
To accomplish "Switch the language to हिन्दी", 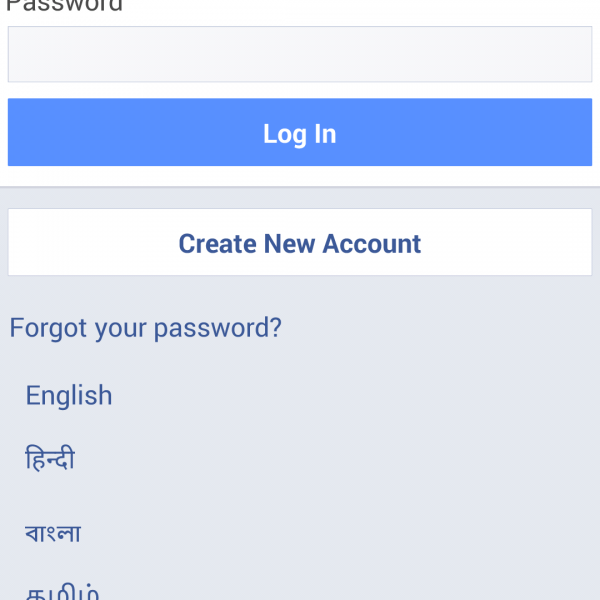I will click(50, 460).
